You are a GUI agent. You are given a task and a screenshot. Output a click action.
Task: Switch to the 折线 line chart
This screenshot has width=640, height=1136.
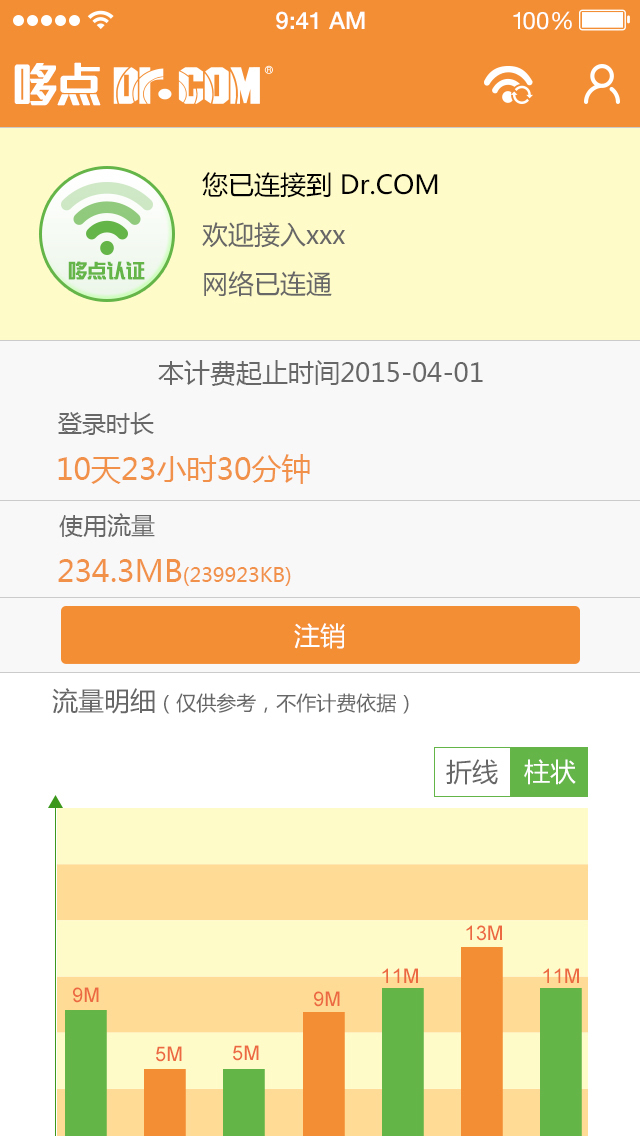[472, 772]
